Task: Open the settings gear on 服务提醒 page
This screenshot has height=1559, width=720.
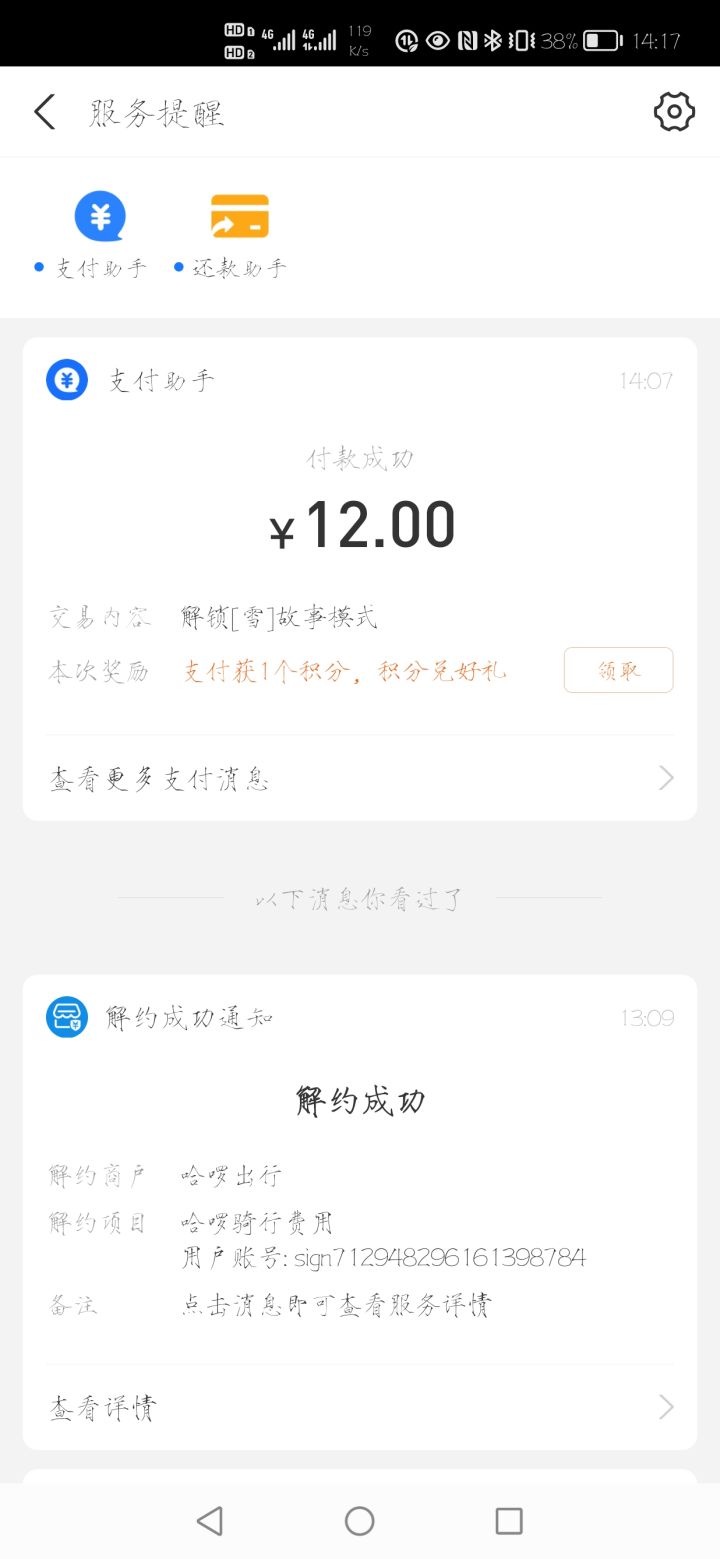Action: click(x=673, y=111)
